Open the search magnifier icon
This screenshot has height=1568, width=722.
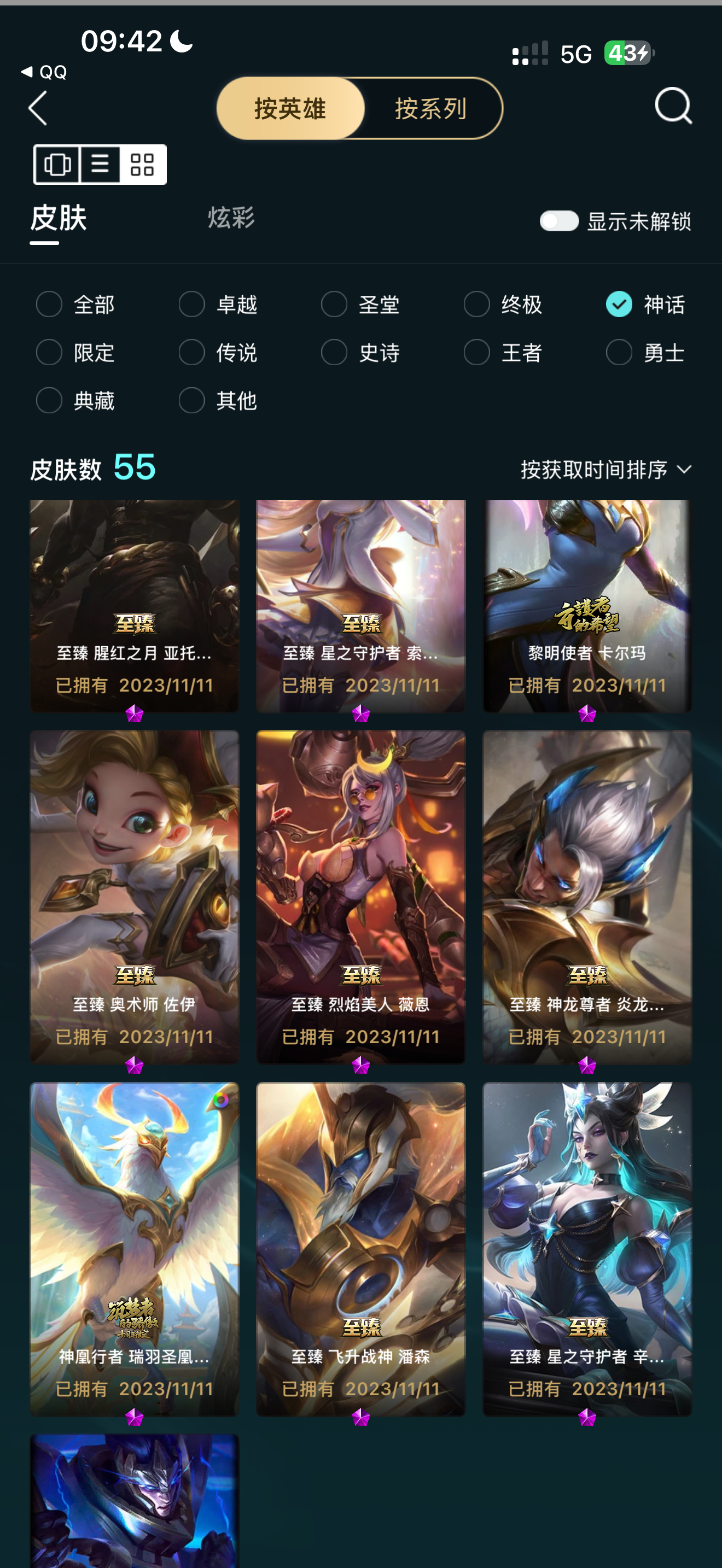(x=673, y=106)
